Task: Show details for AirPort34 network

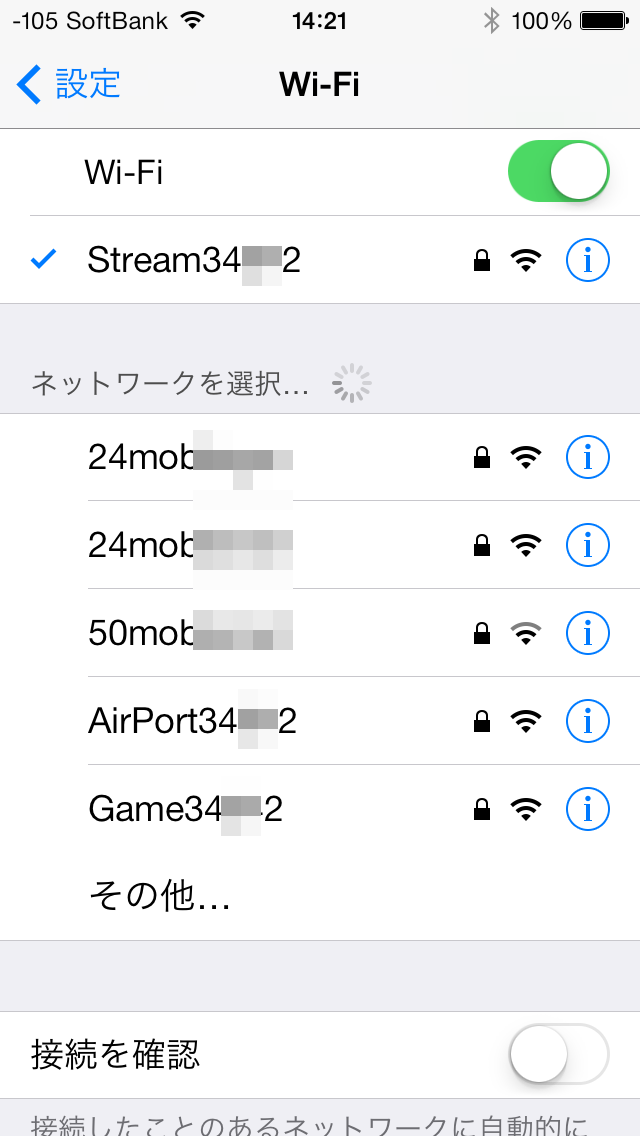Action: (588, 720)
